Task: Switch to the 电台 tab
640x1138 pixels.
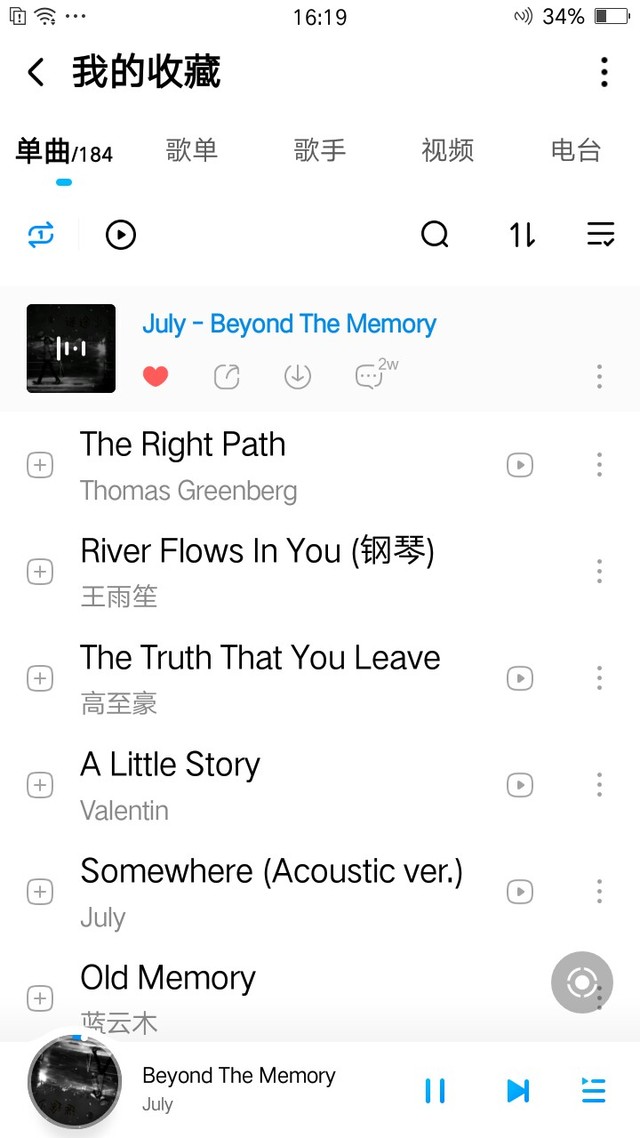Action: [576, 151]
